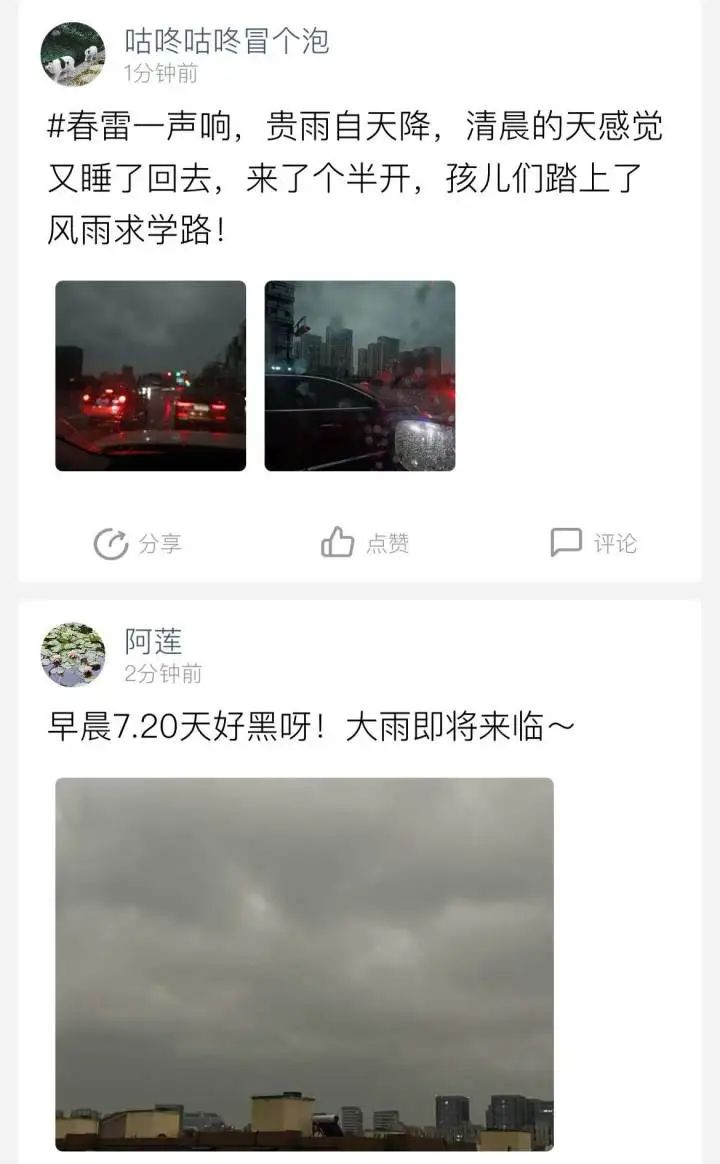720x1164 pixels.
Task: View the rainy window skyline photo
Action: 359,376
